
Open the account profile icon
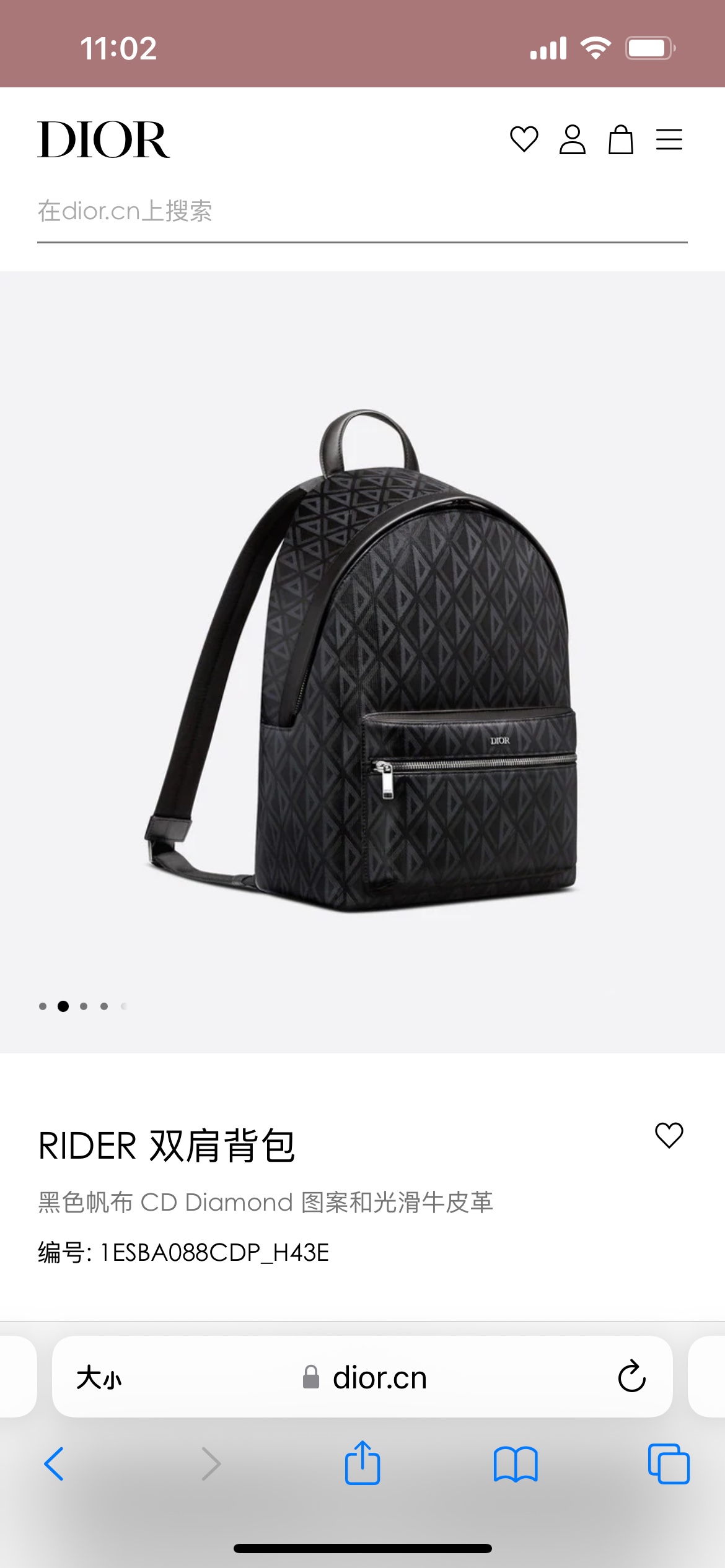click(572, 139)
